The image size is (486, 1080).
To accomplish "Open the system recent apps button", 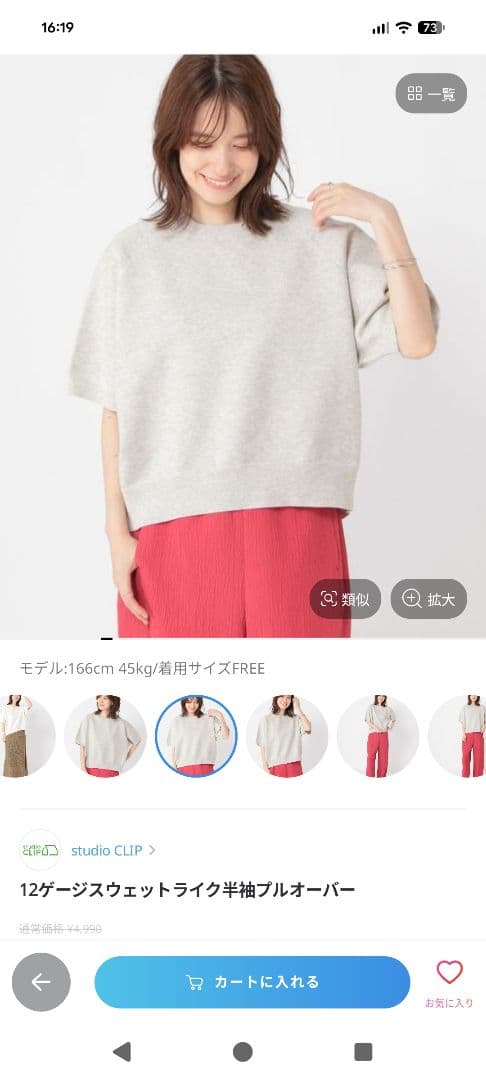I will (363, 1052).
